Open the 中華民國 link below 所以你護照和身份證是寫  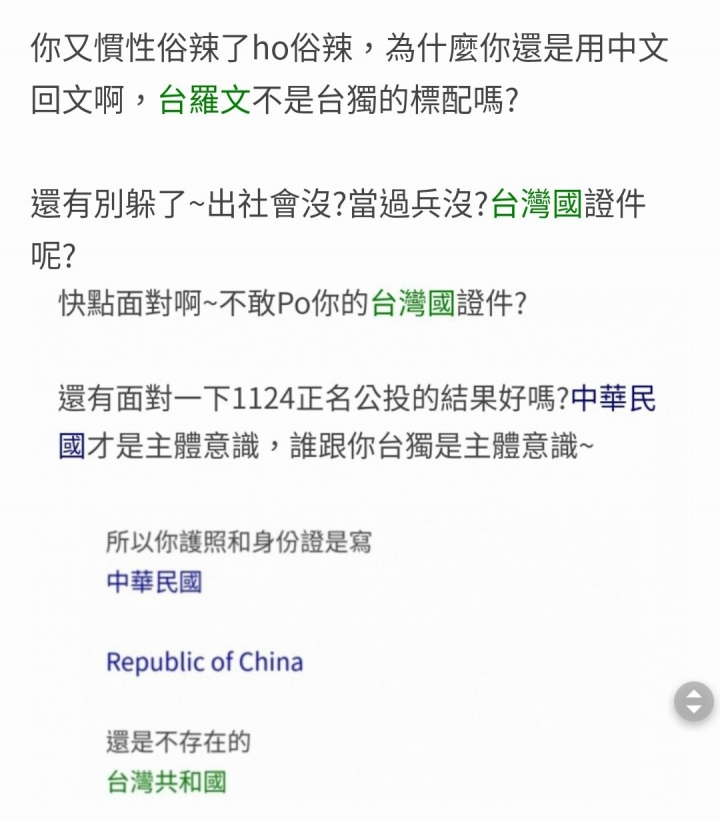coord(154,581)
